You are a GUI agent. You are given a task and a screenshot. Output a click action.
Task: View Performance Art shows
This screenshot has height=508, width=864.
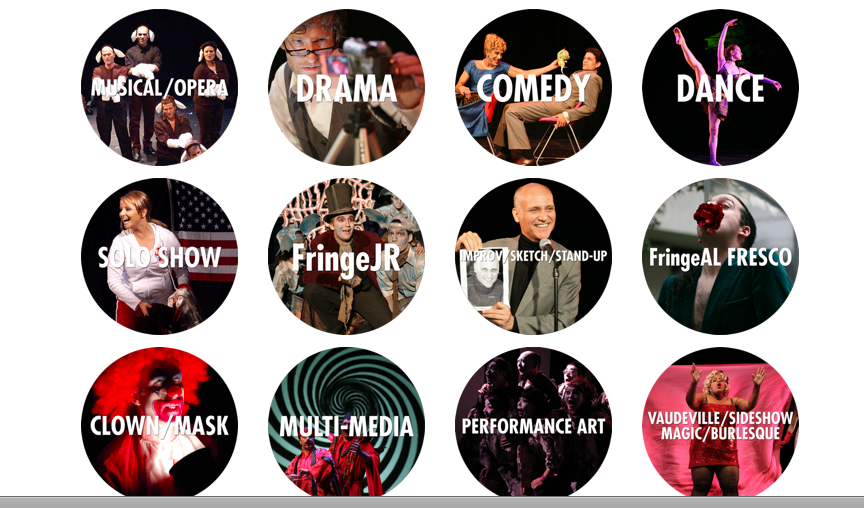[x=533, y=425]
